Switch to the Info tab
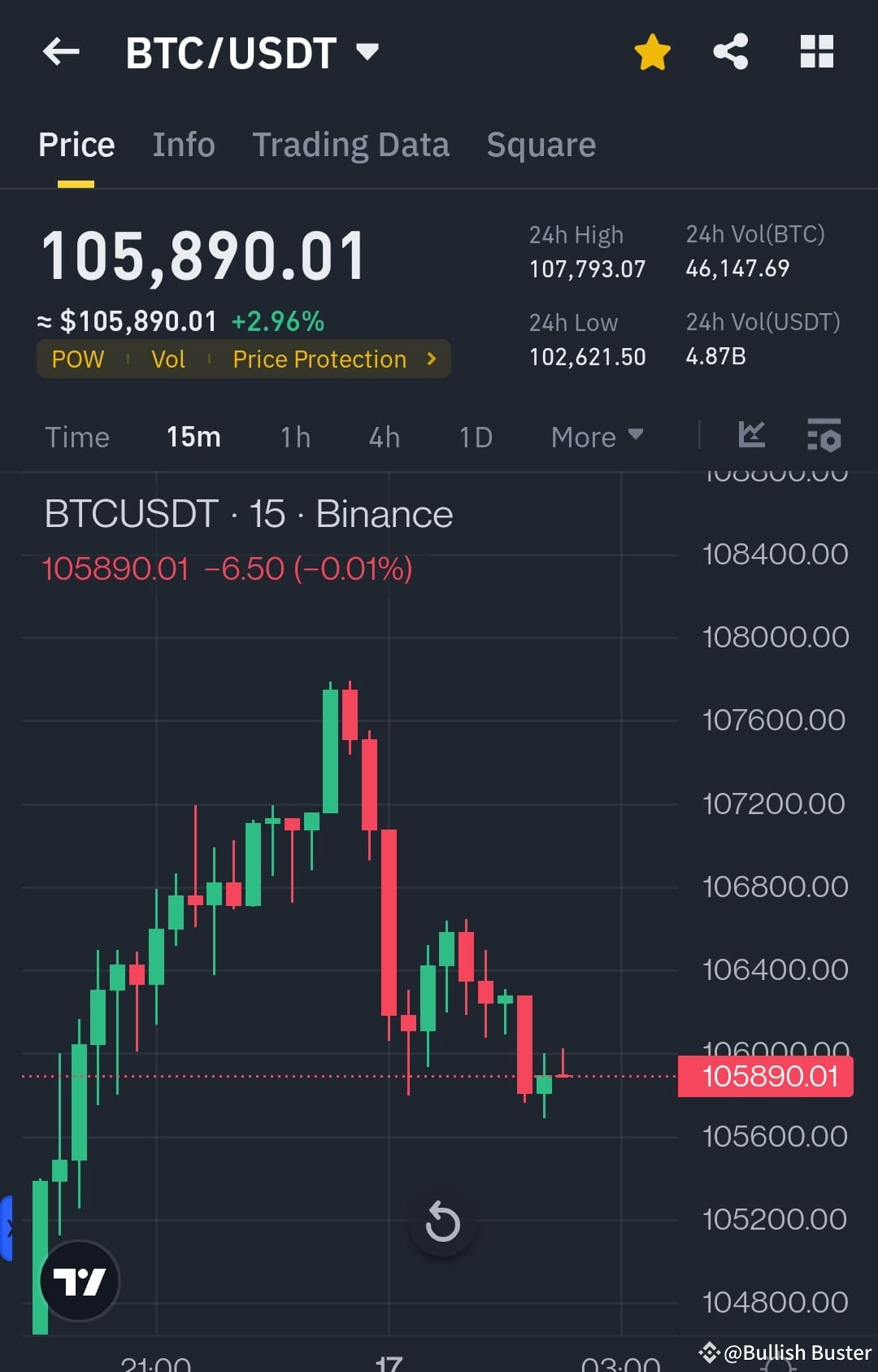The height and width of the screenshot is (1372, 878). coord(183,144)
